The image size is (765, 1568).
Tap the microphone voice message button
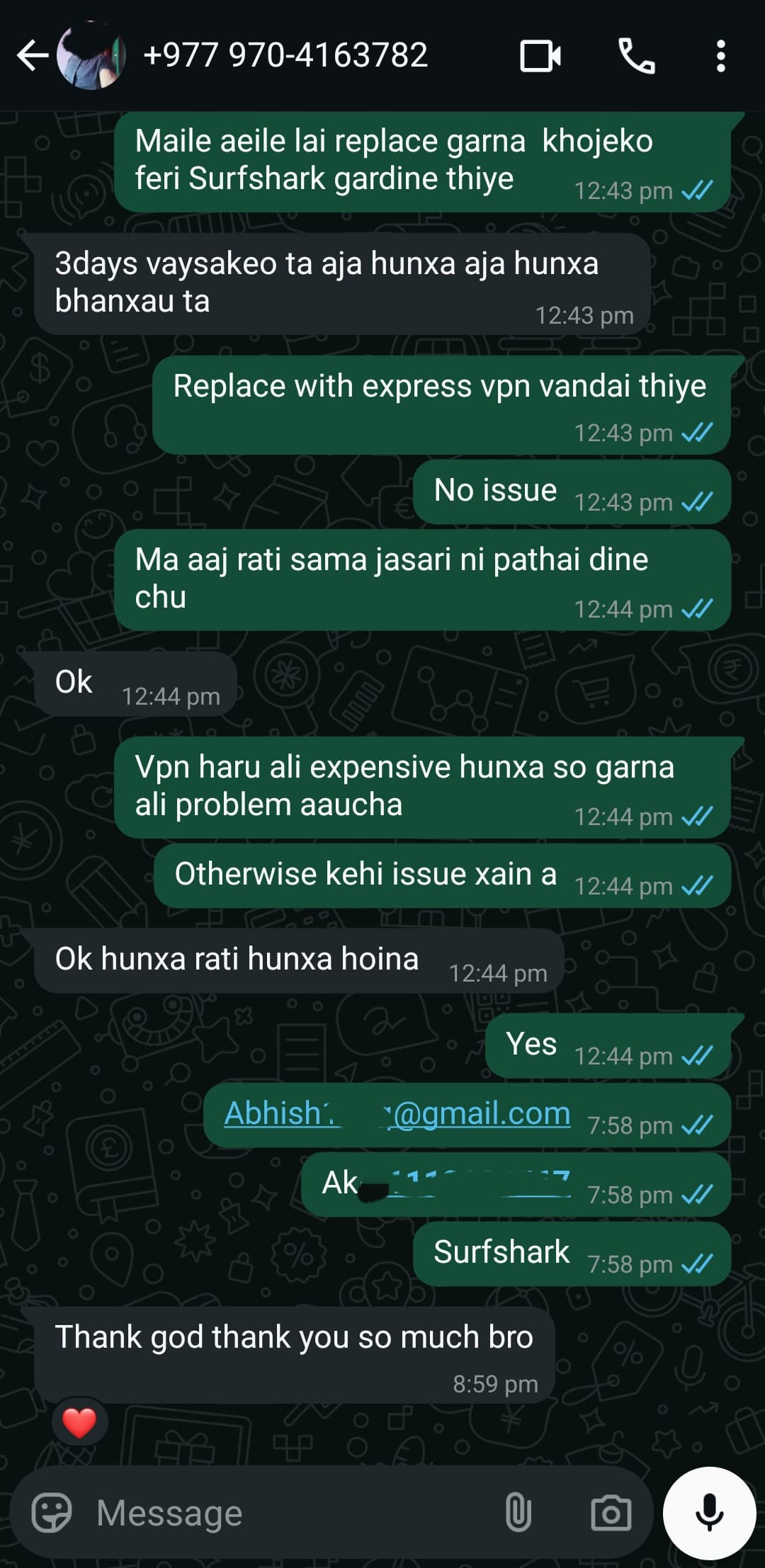[709, 1513]
